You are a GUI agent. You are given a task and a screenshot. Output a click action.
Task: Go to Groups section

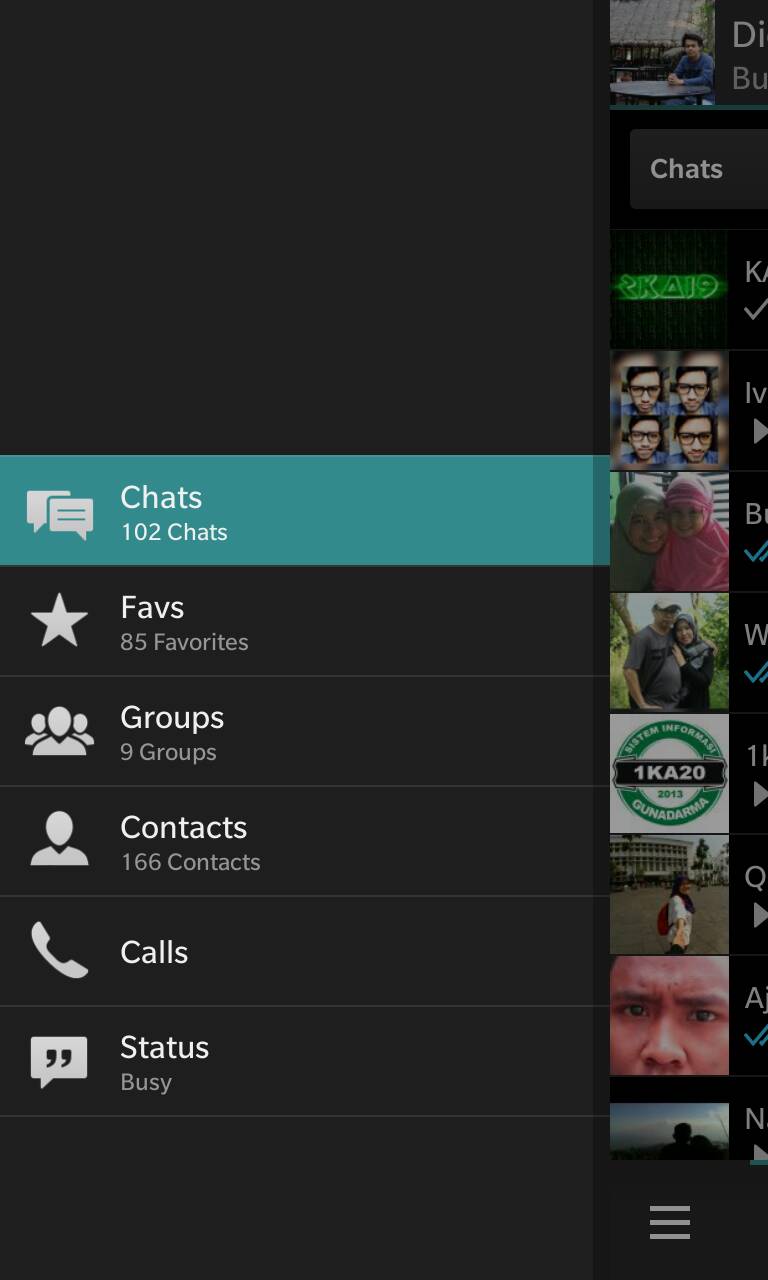pos(300,732)
